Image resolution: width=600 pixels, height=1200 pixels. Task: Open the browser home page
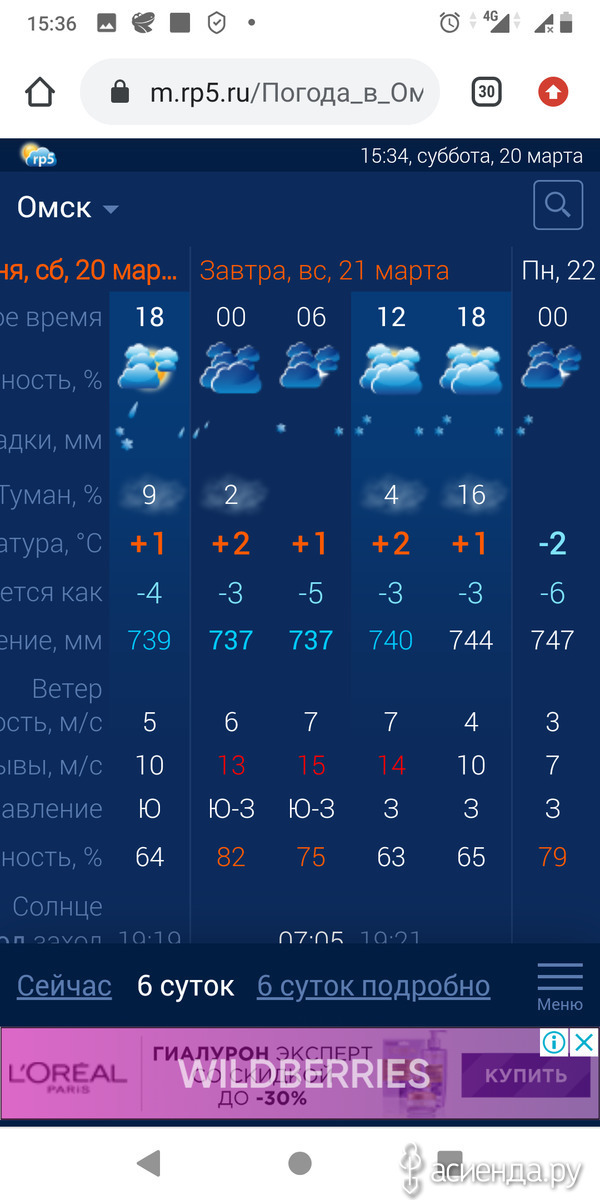40,93
